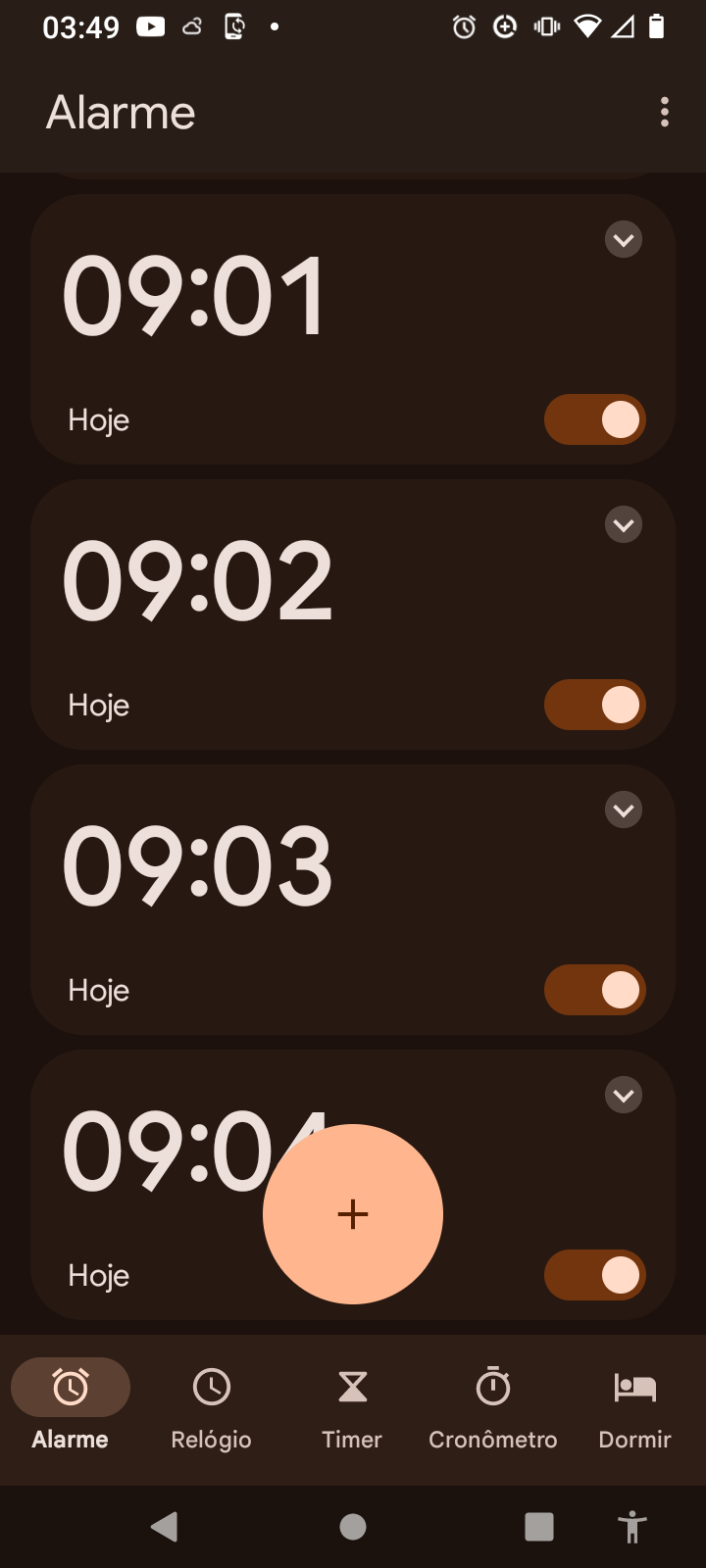Toggle the 09:03 alarm off

(x=594, y=990)
